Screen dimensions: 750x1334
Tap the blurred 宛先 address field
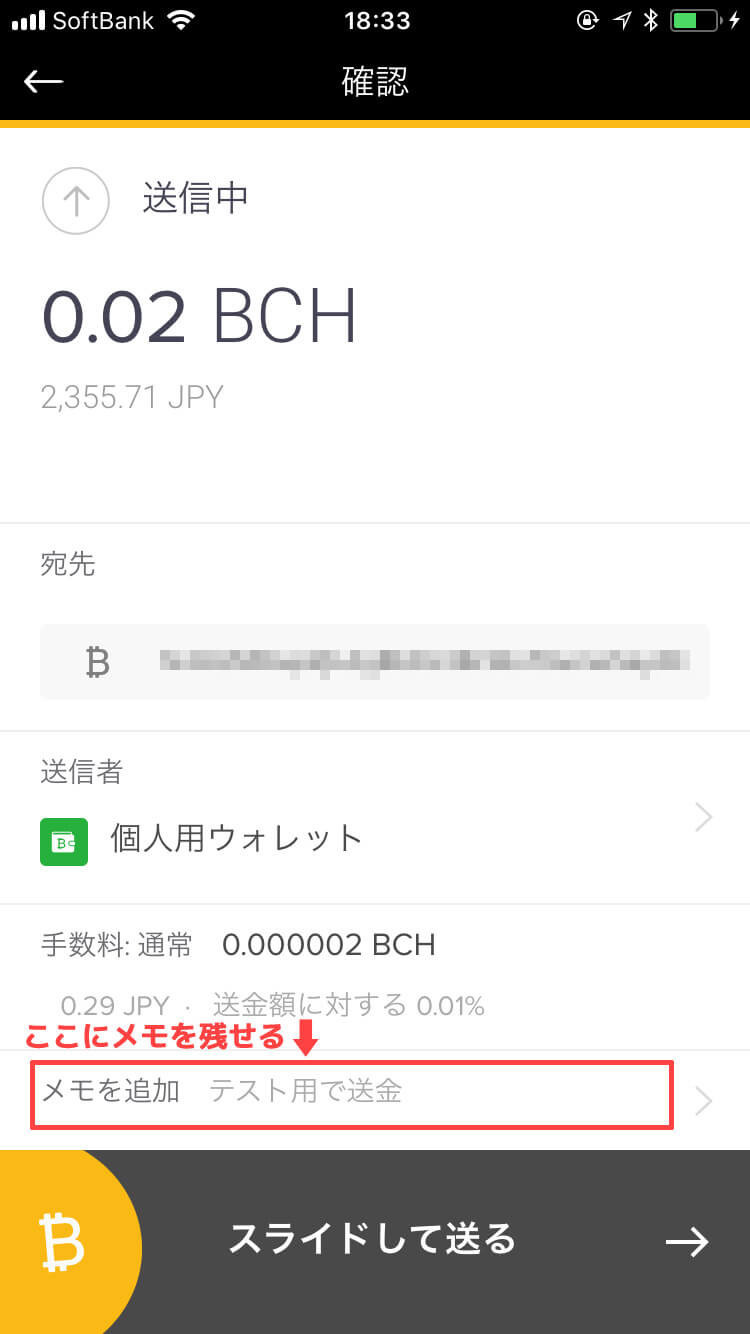(x=375, y=662)
